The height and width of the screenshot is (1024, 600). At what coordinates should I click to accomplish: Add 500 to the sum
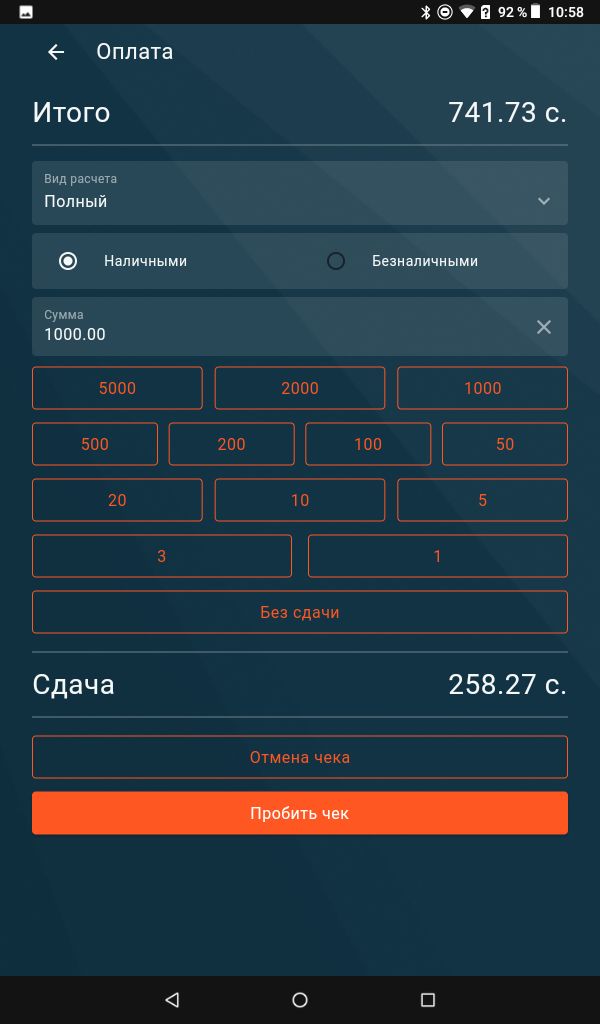(95, 444)
